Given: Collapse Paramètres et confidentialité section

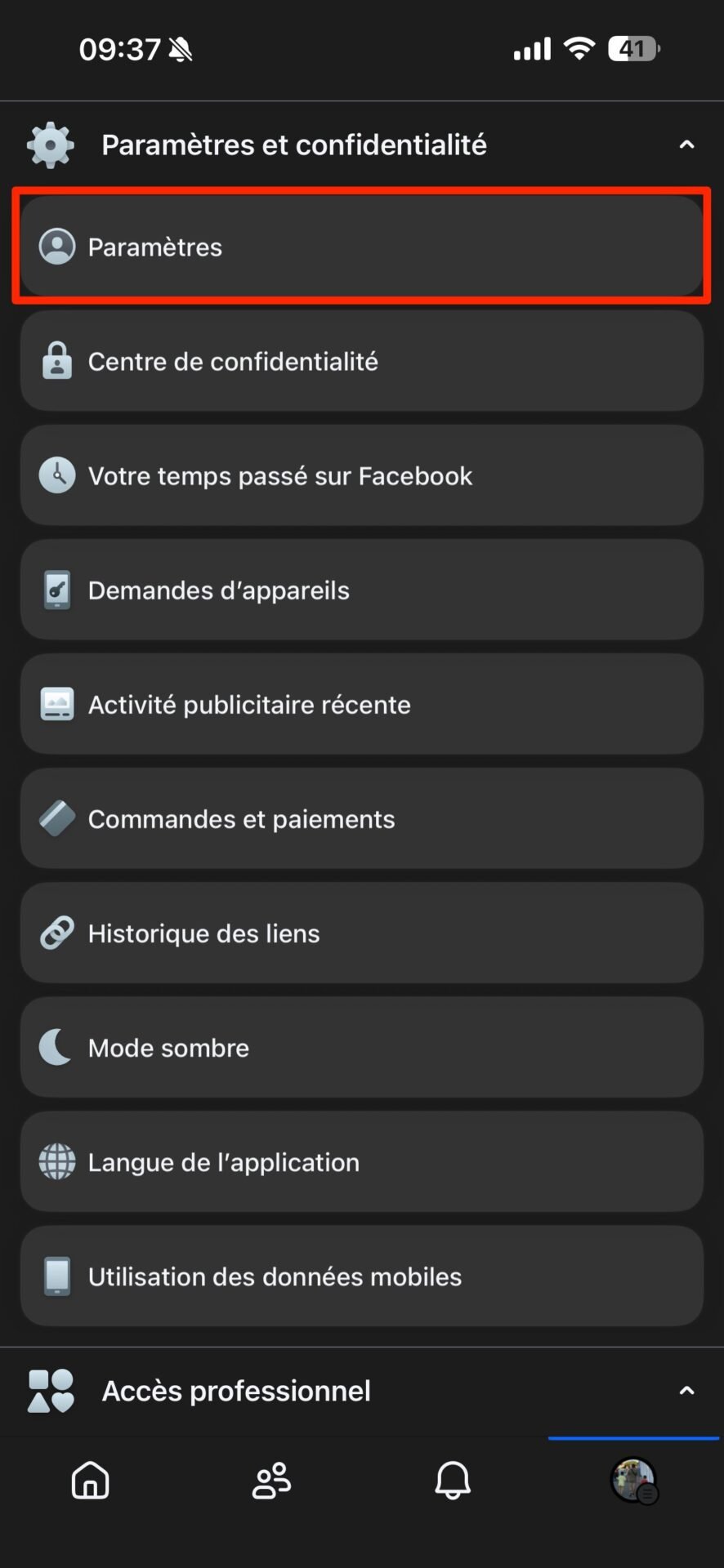Looking at the screenshot, I should pyautogui.click(x=686, y=145).
